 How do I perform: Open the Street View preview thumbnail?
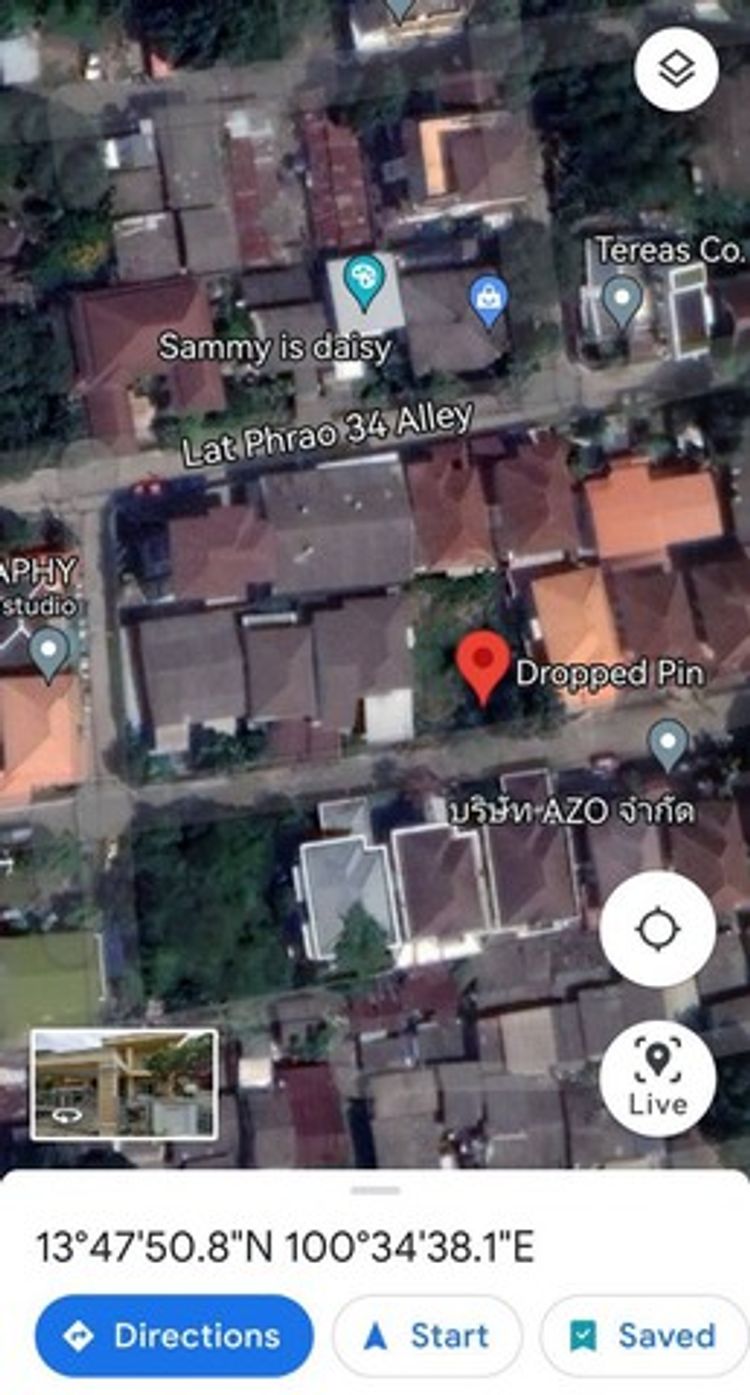124,1084
